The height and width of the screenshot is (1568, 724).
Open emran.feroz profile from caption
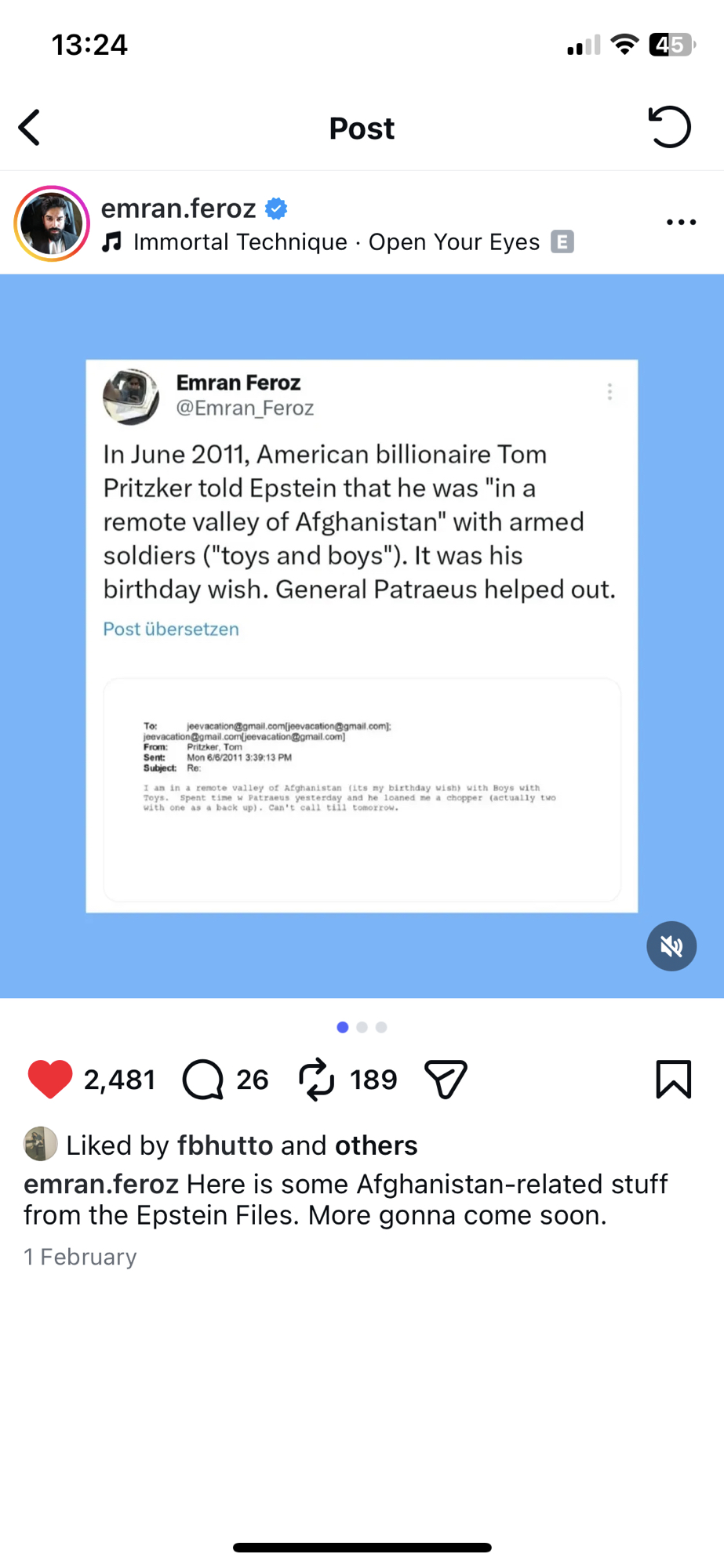tap(100, 1184)
